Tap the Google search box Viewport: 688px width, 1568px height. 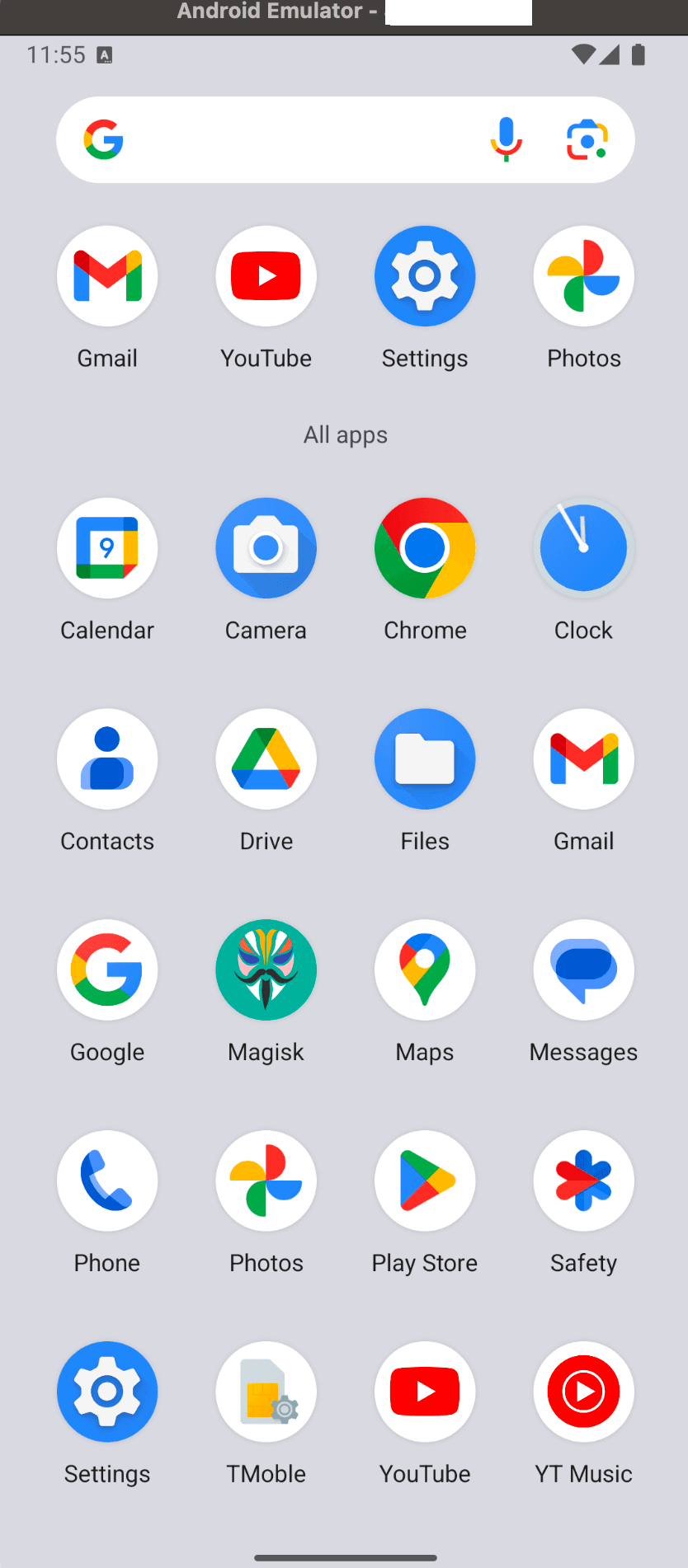pos(346,139)
